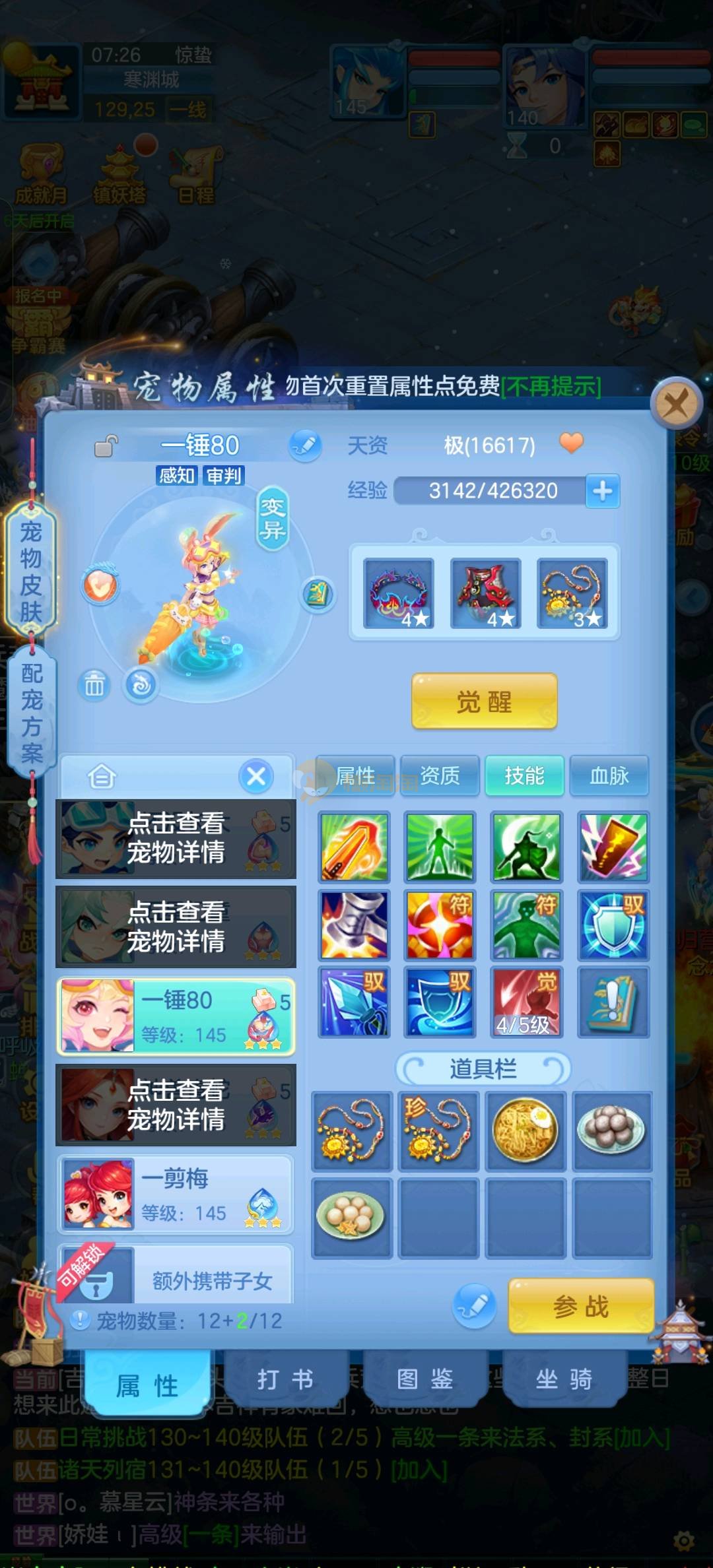713x1568 pixels.
Task: Open the 坐骑 mount tab
Action: (x=563, y=1379)
